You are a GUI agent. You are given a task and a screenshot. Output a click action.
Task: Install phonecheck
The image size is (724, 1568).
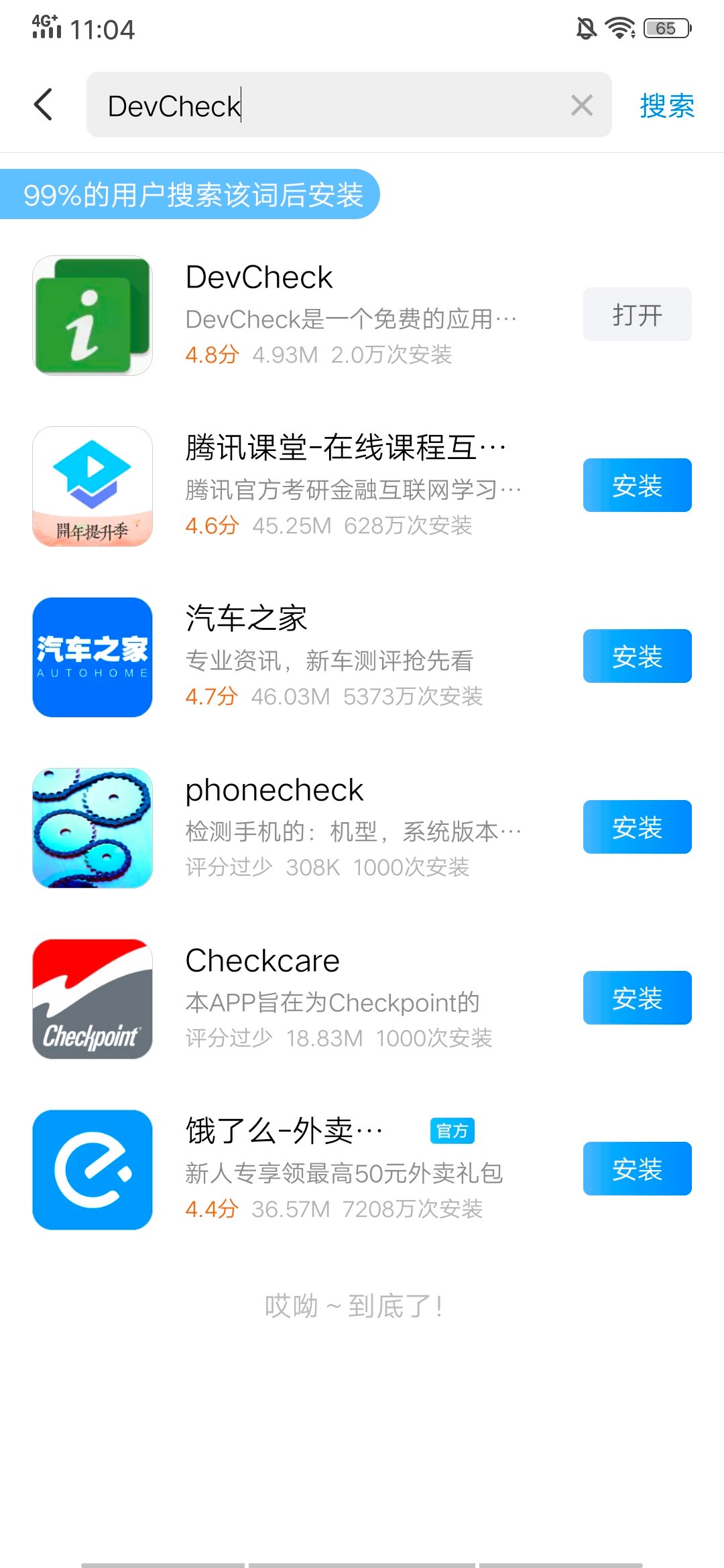point(637,827)
